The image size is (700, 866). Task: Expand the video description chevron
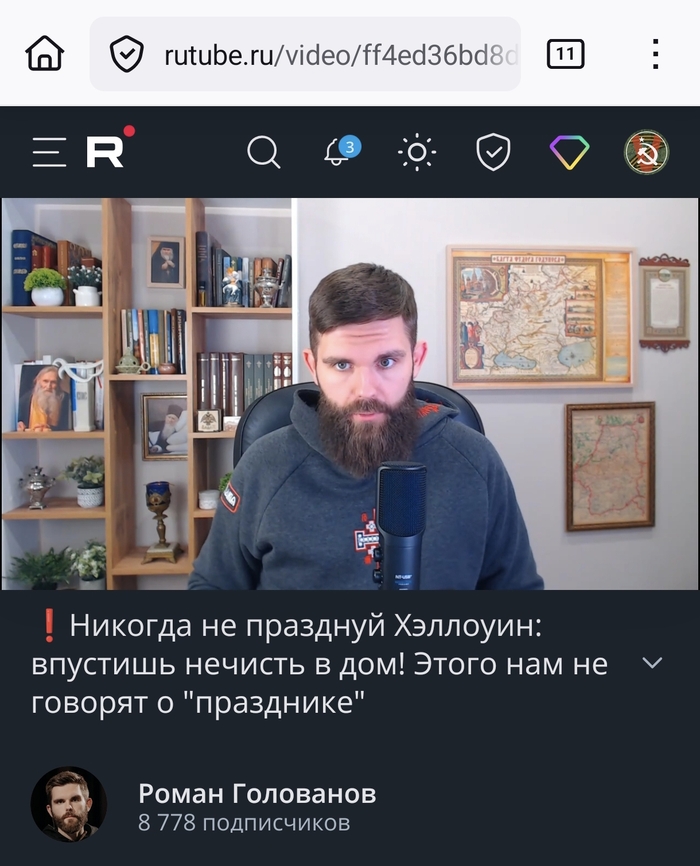pos(651,663)
